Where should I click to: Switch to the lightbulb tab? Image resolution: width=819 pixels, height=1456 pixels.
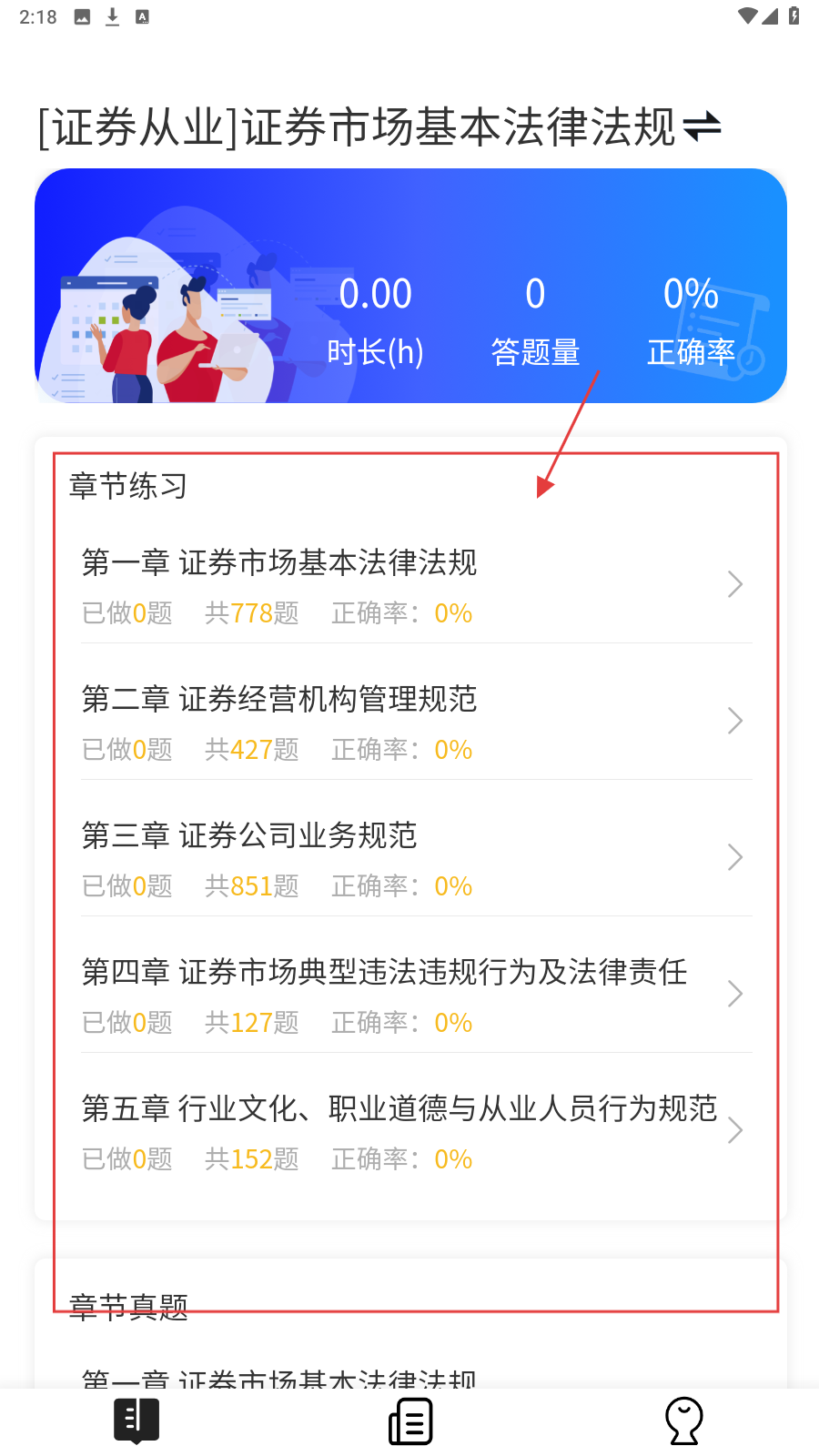(x=683, y=1421)
